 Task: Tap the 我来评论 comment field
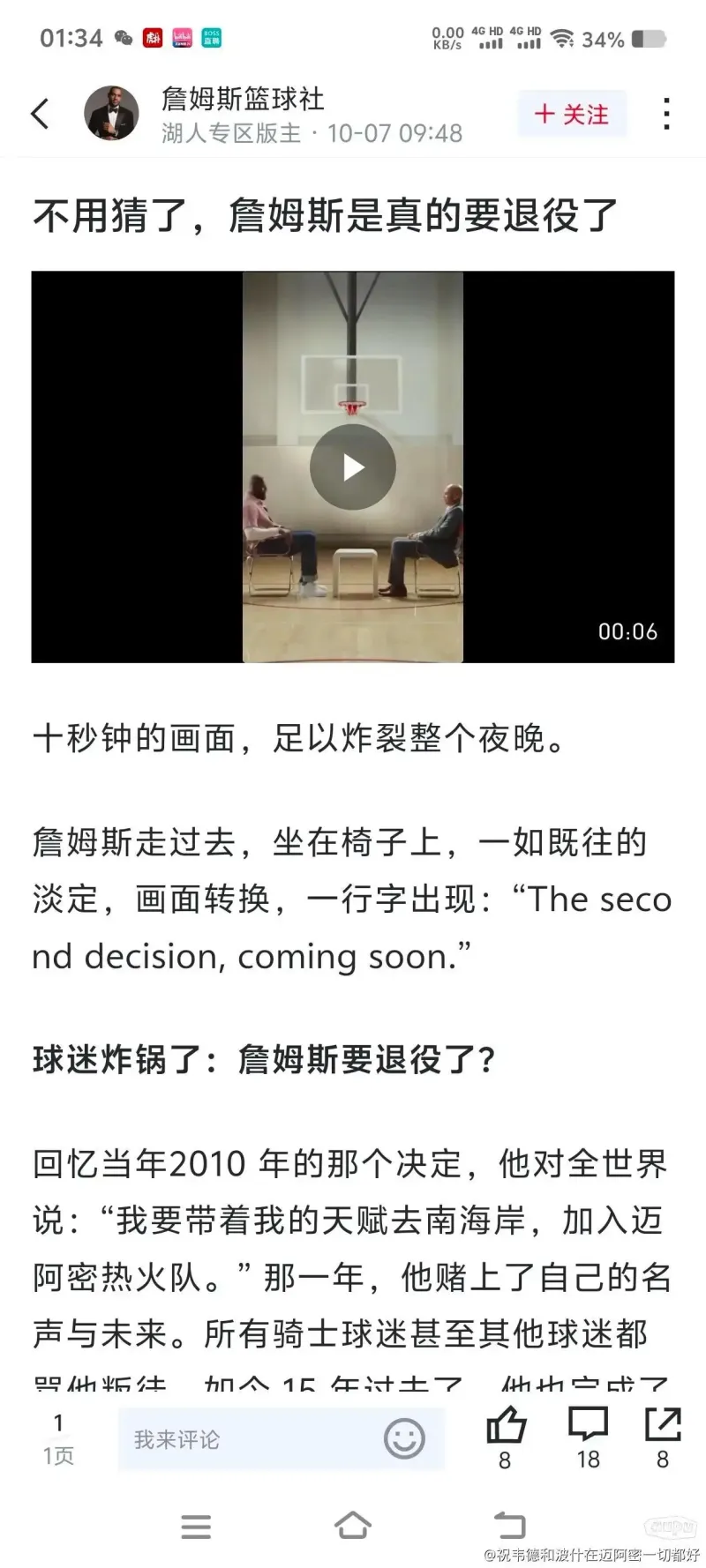247,1439
